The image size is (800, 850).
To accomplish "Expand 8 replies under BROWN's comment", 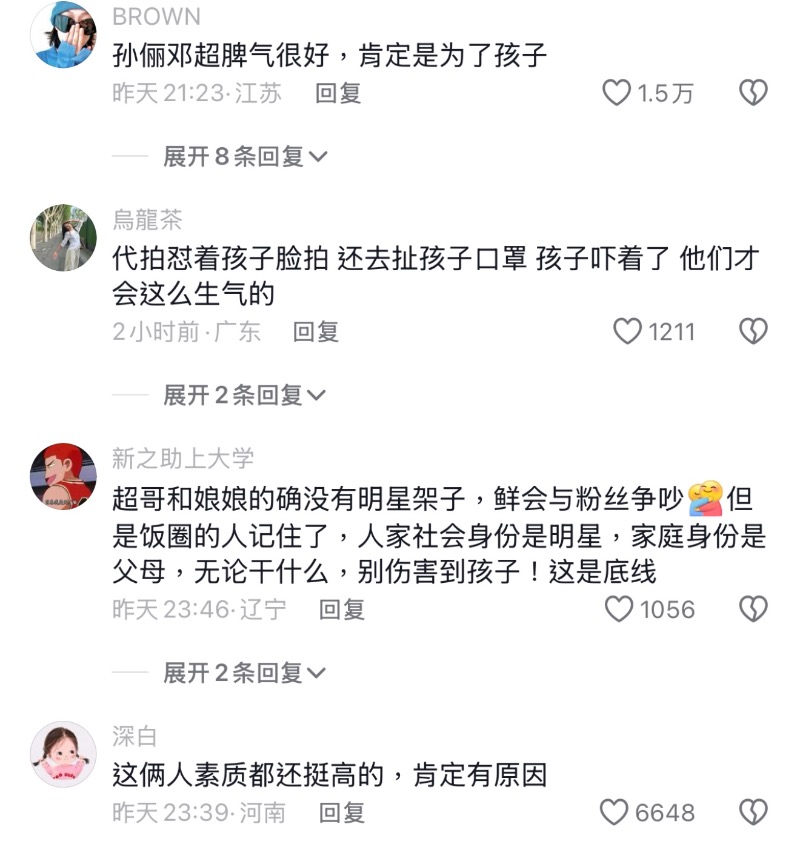I will pyautogui.click(x=245, y=157).
